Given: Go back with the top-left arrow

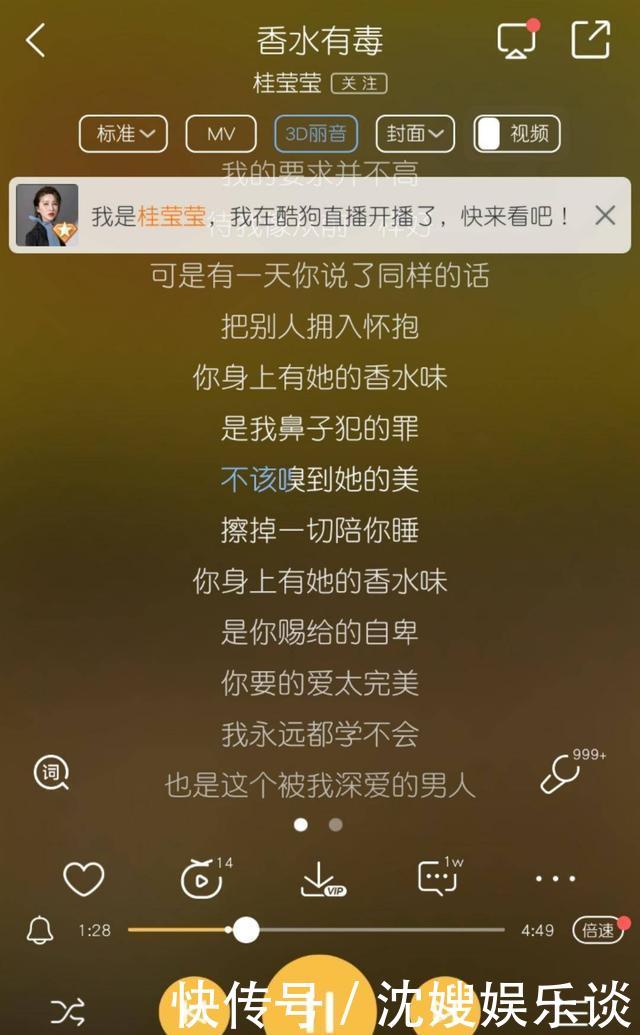Looking at the screenshot, I should (36, 41).
